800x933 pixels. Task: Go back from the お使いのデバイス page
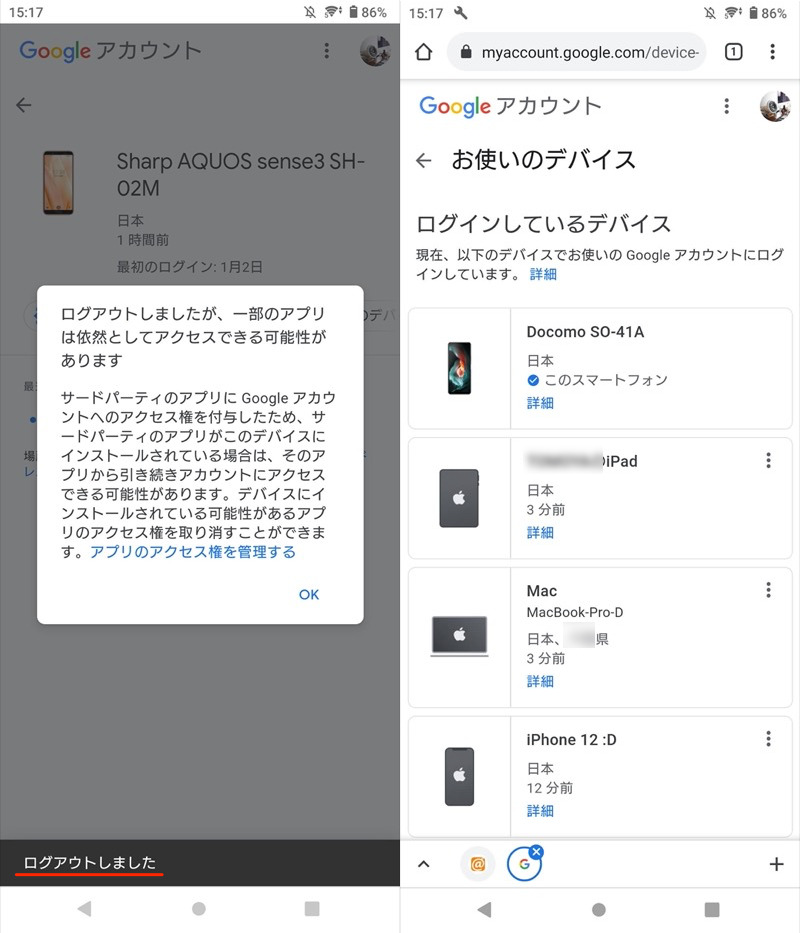424,160
